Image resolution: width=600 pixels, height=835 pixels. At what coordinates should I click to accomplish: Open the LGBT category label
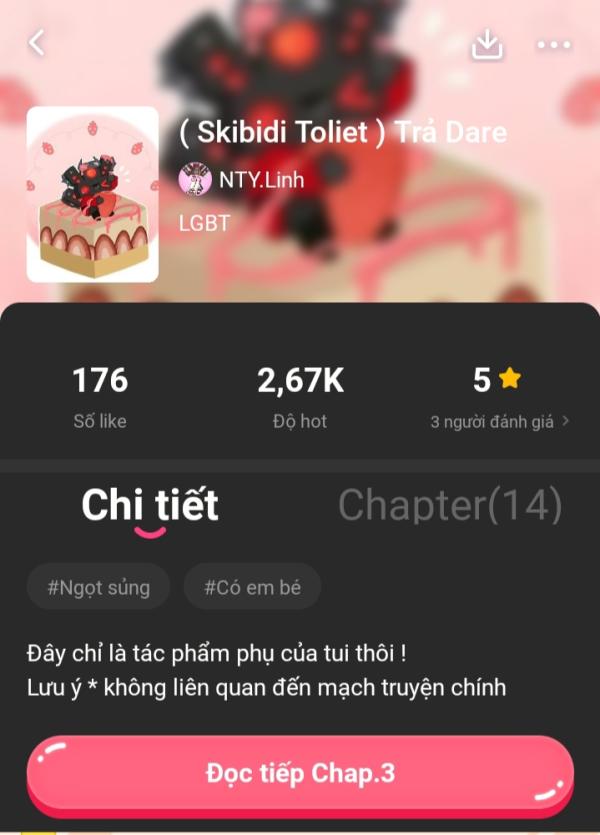(x=204, y=223)
